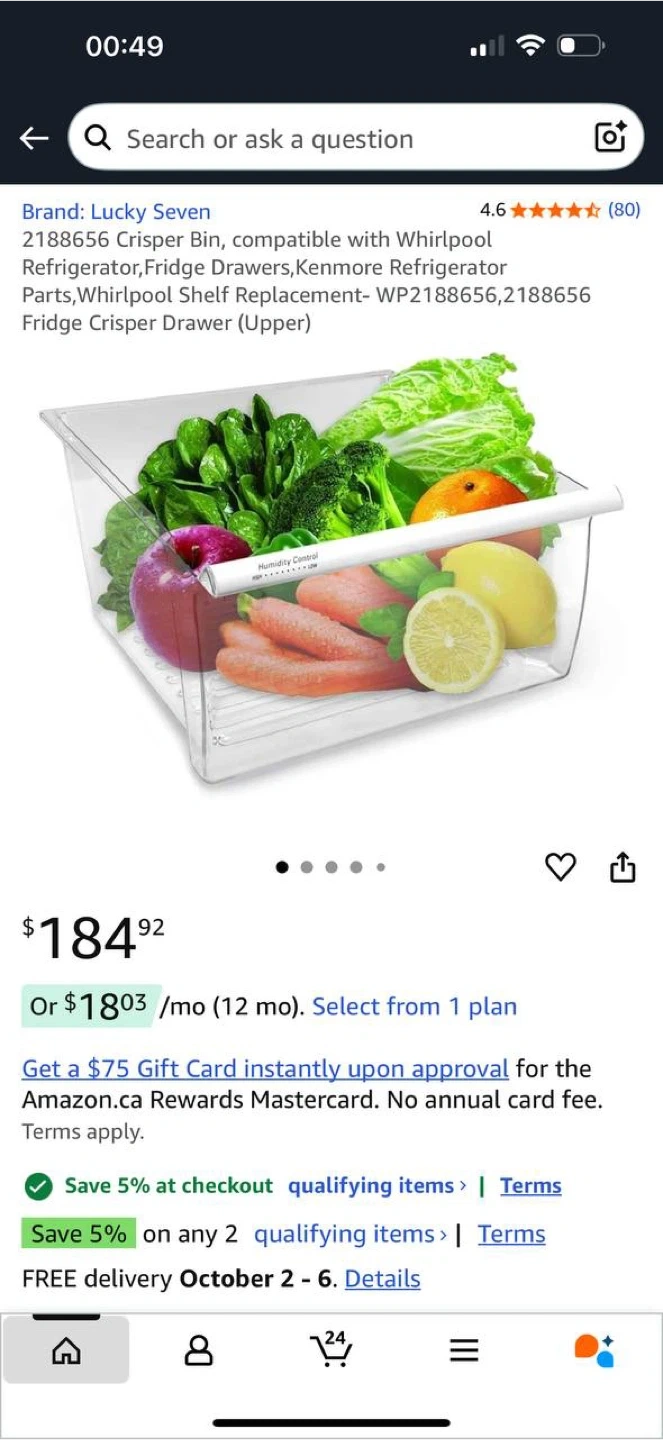Screen dimensions: 663x1440
Task: Open the Rufus assistant chat icon
Action: click(x=594, y=1350)
